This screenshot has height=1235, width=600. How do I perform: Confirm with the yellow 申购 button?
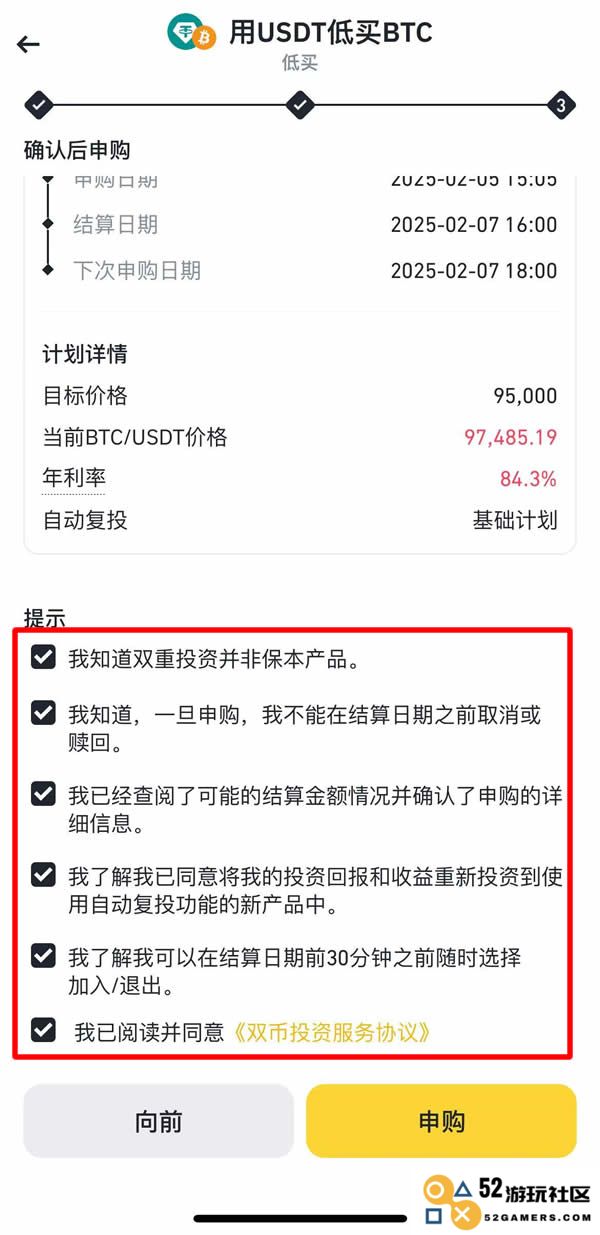(x=441, y=1121)
